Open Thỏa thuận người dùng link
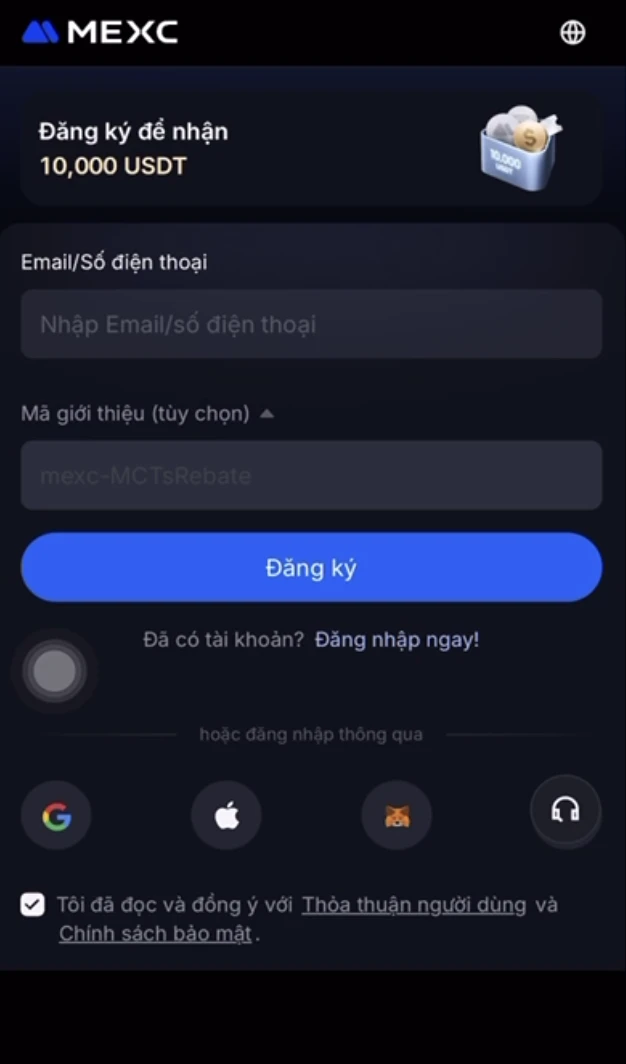 (414, 905)
